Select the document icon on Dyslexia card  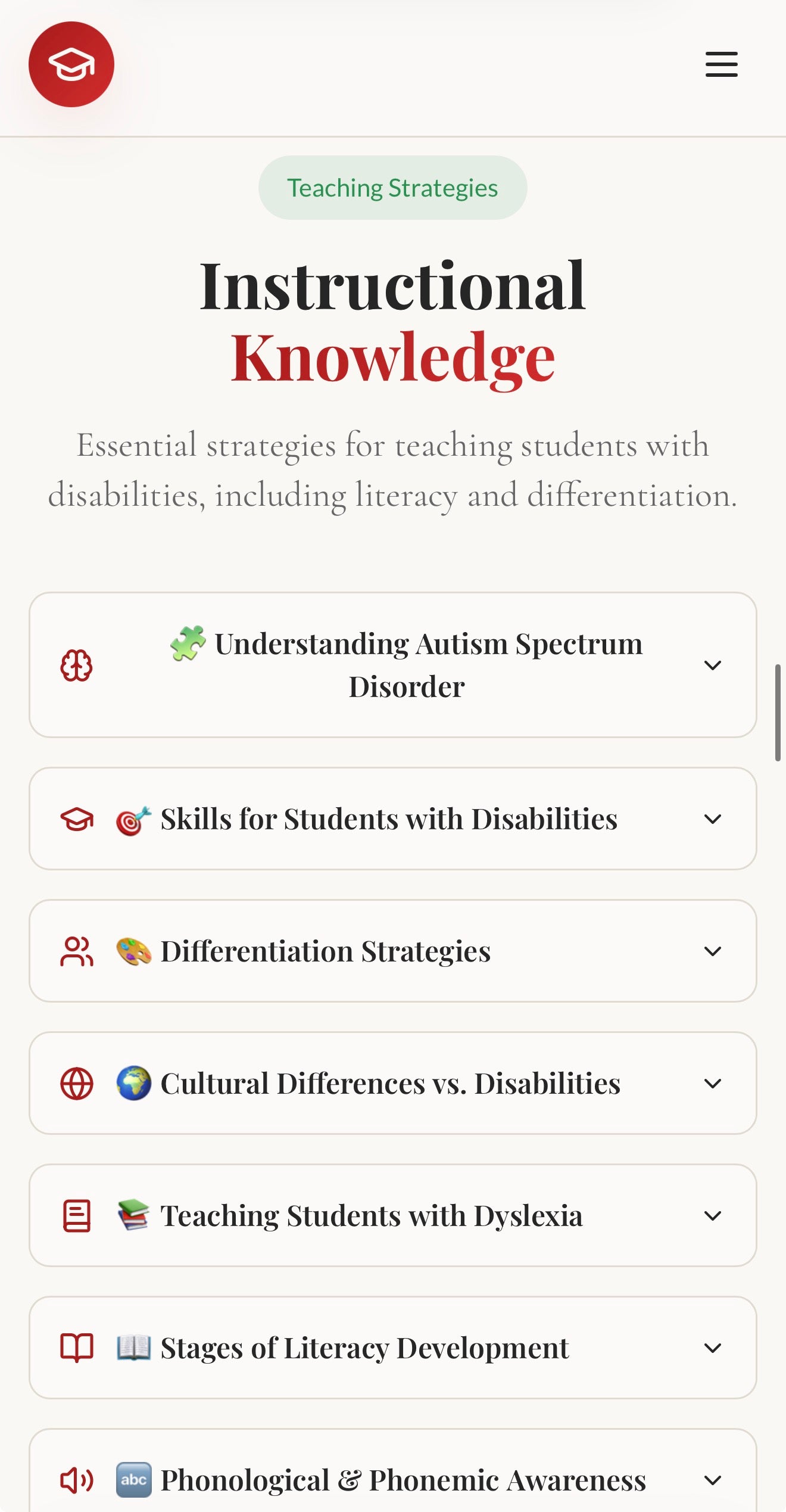(x=76, y=1215)
